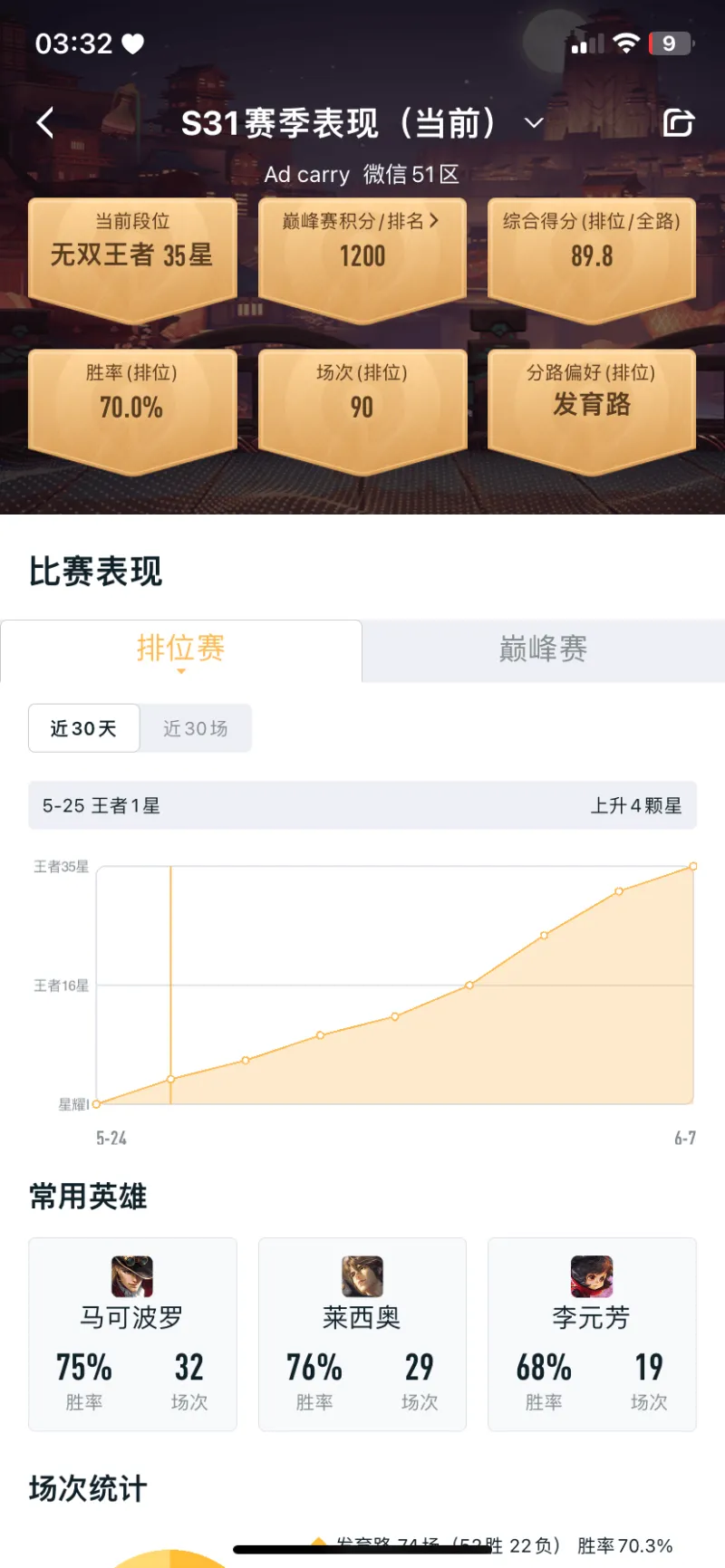Select the 近30天 filter
The image size is (725, 1568).
(x=83, y=728)
